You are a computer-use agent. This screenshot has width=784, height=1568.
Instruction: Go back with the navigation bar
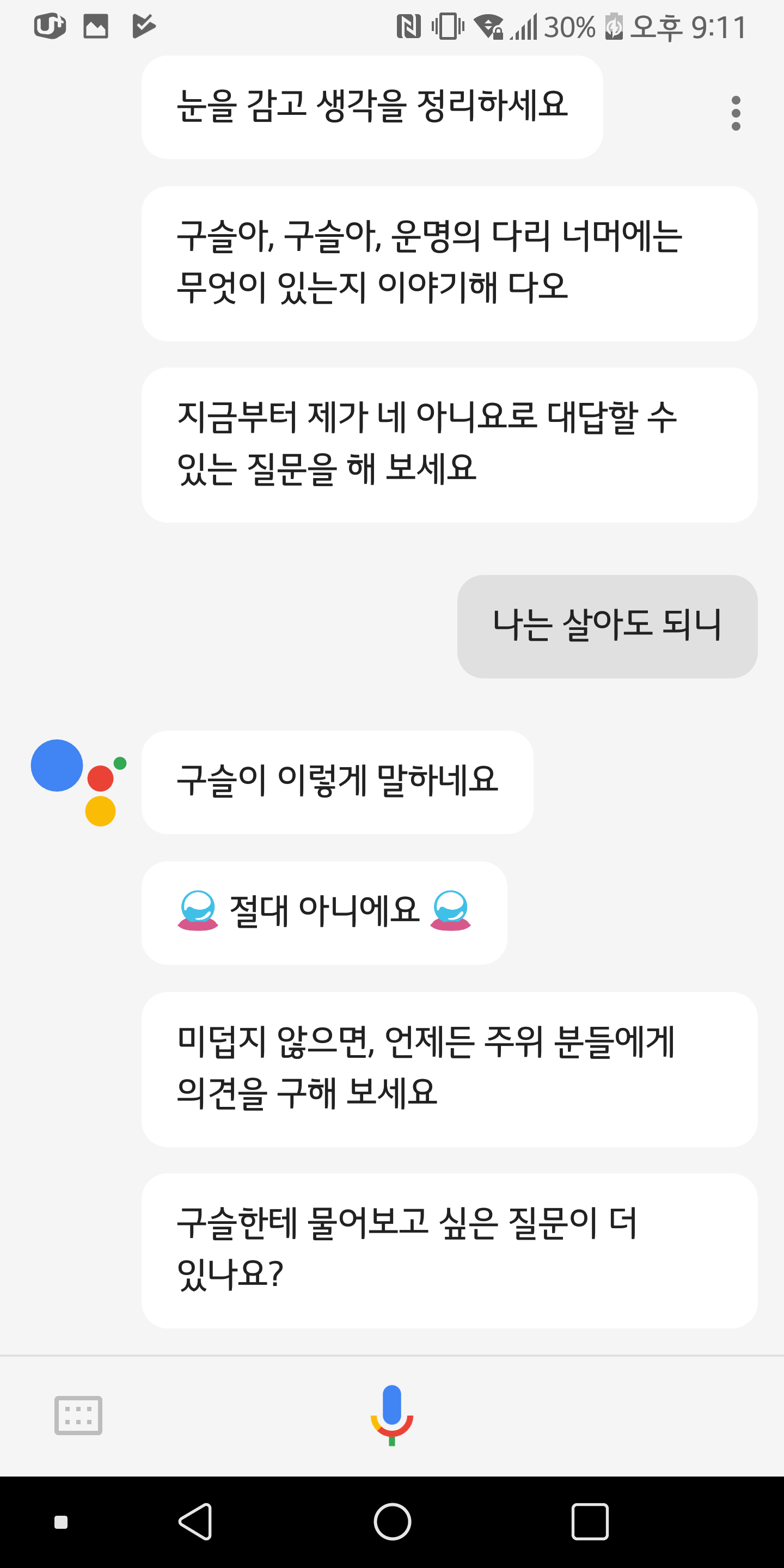pos(195,1521)
